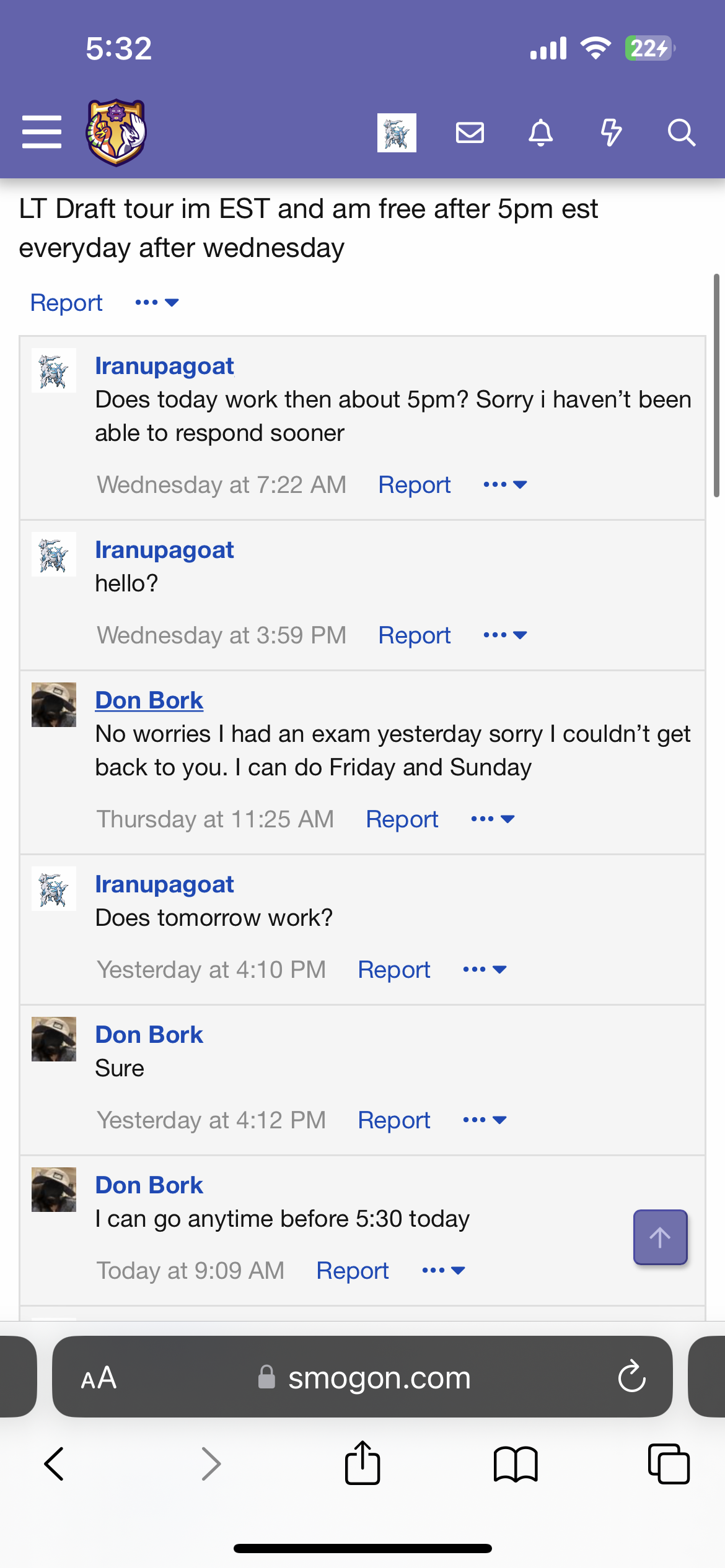Open the hamburger navigation menu
725x1568 pixels.
click(x=42, y=132)
